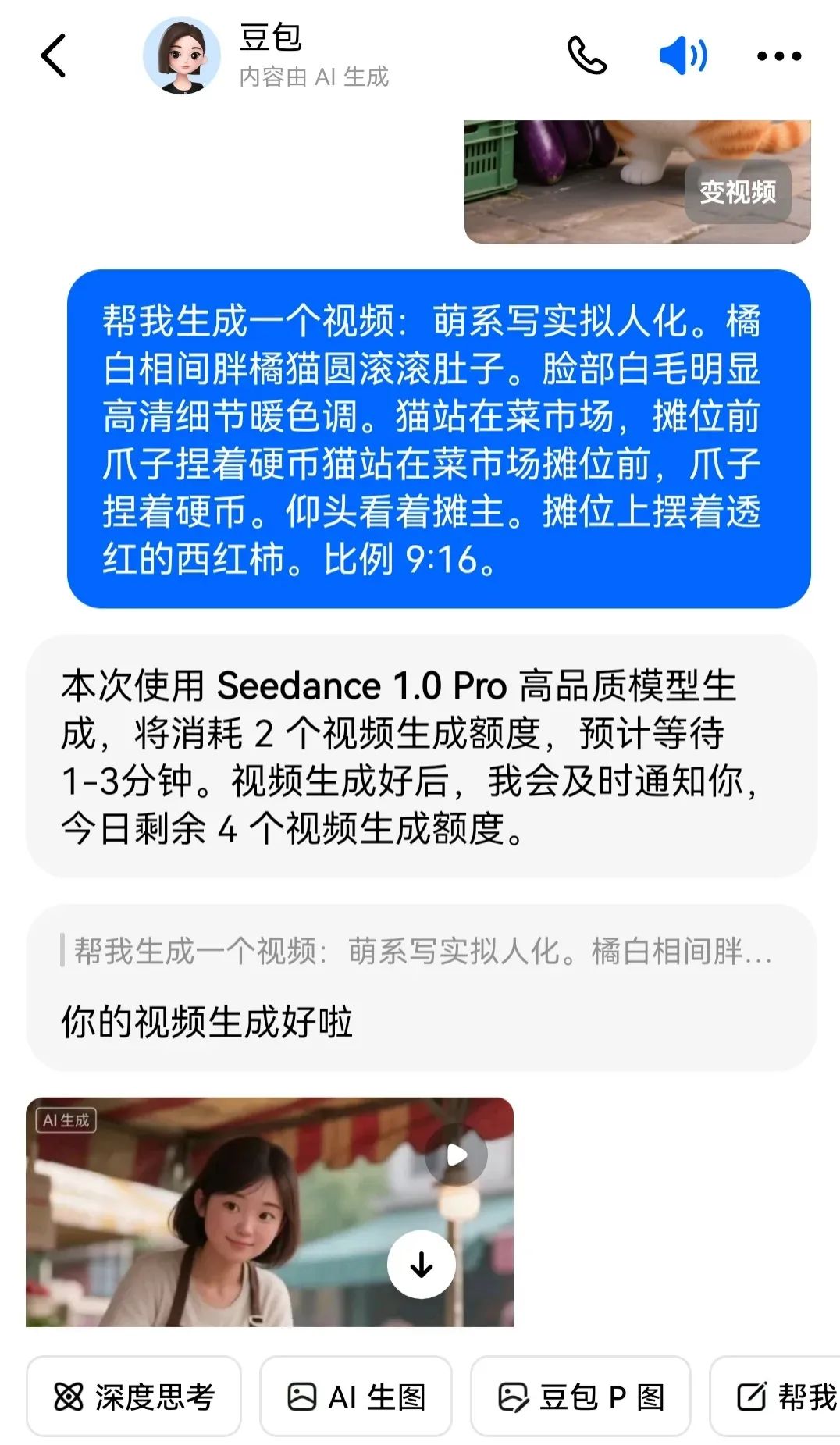Tap the 帮我 writing chip
Image resolution: width=840 pixels, height=1445 pixels.
click(x=775, y=1397)
